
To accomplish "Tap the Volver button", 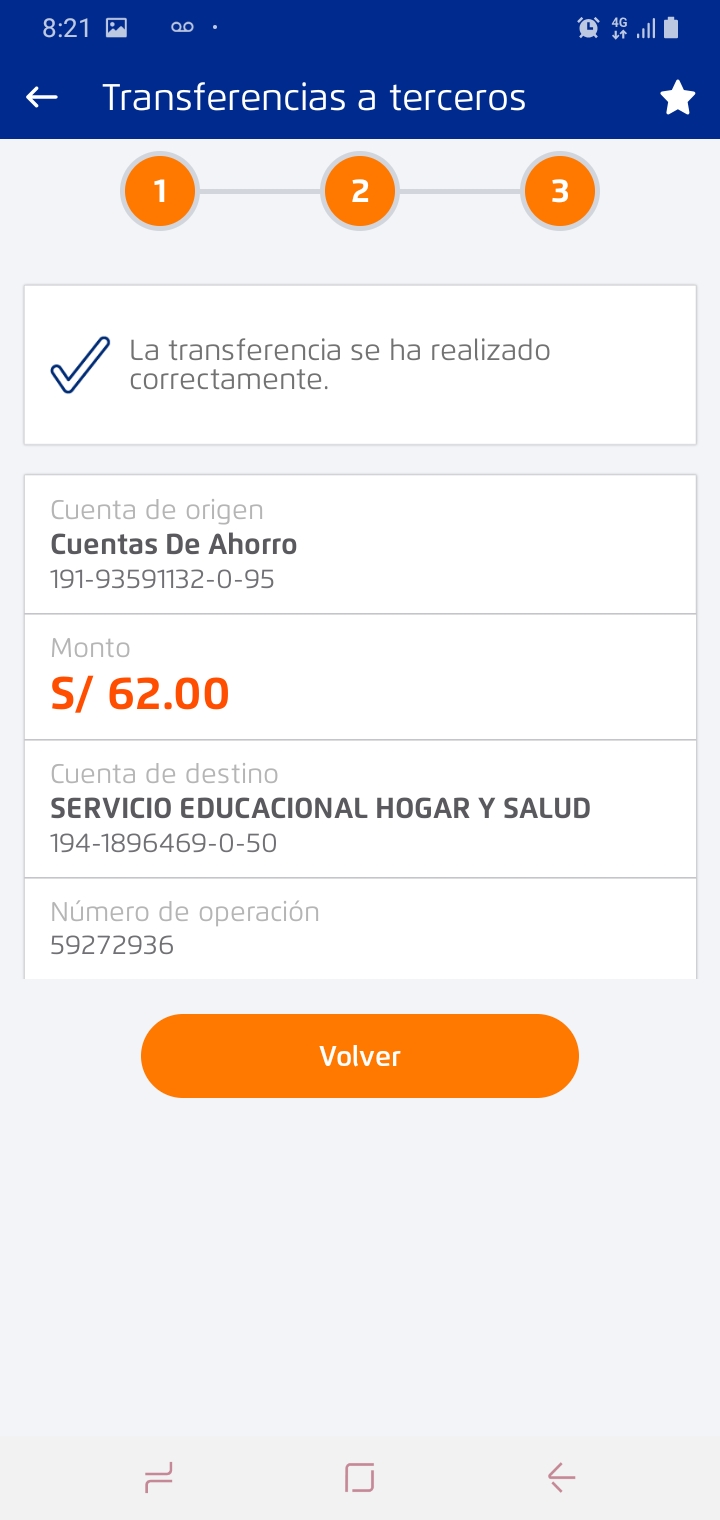I will [x=360, y=1056].
